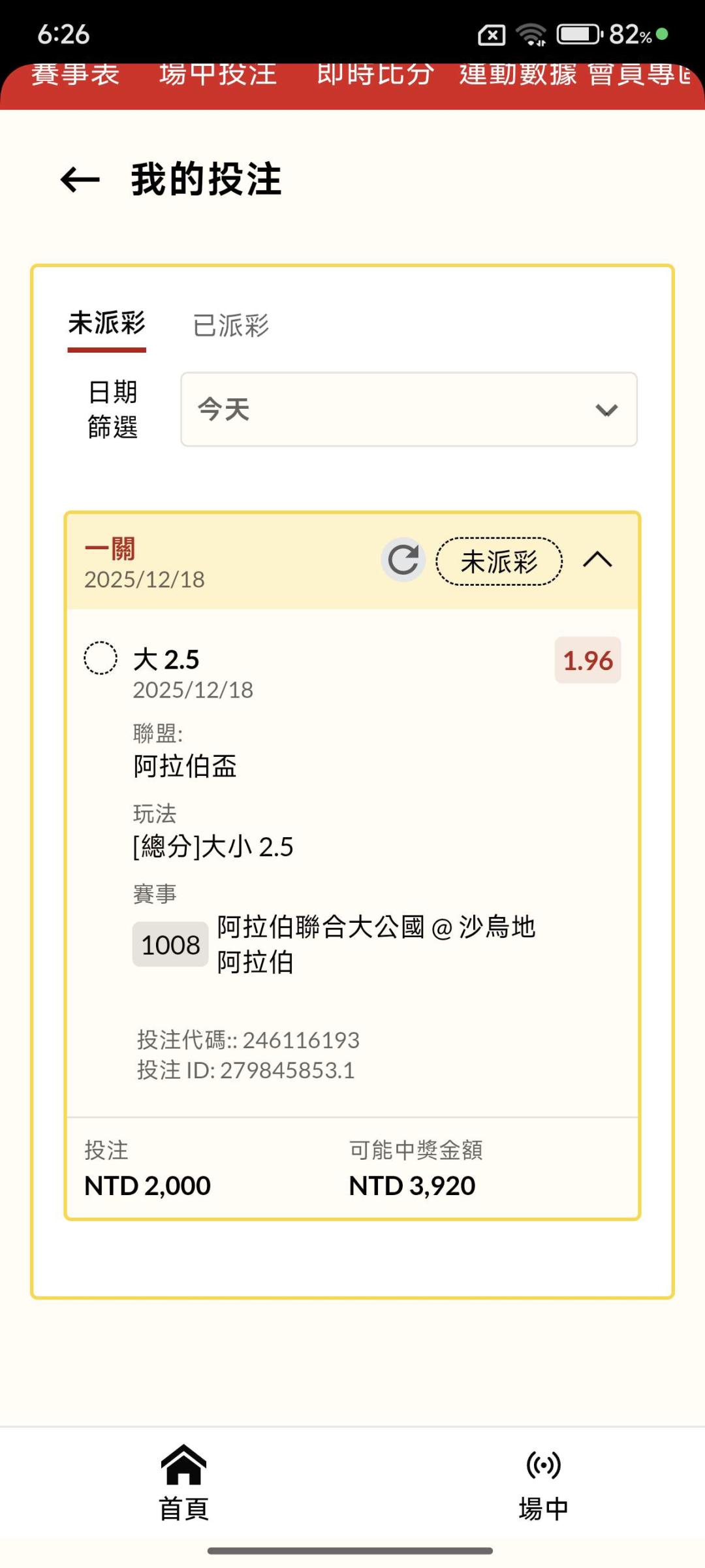Open the 今天 date filter dropdown
The height and width of the screenshot is (1568, 705).
[x=409, y=409]
